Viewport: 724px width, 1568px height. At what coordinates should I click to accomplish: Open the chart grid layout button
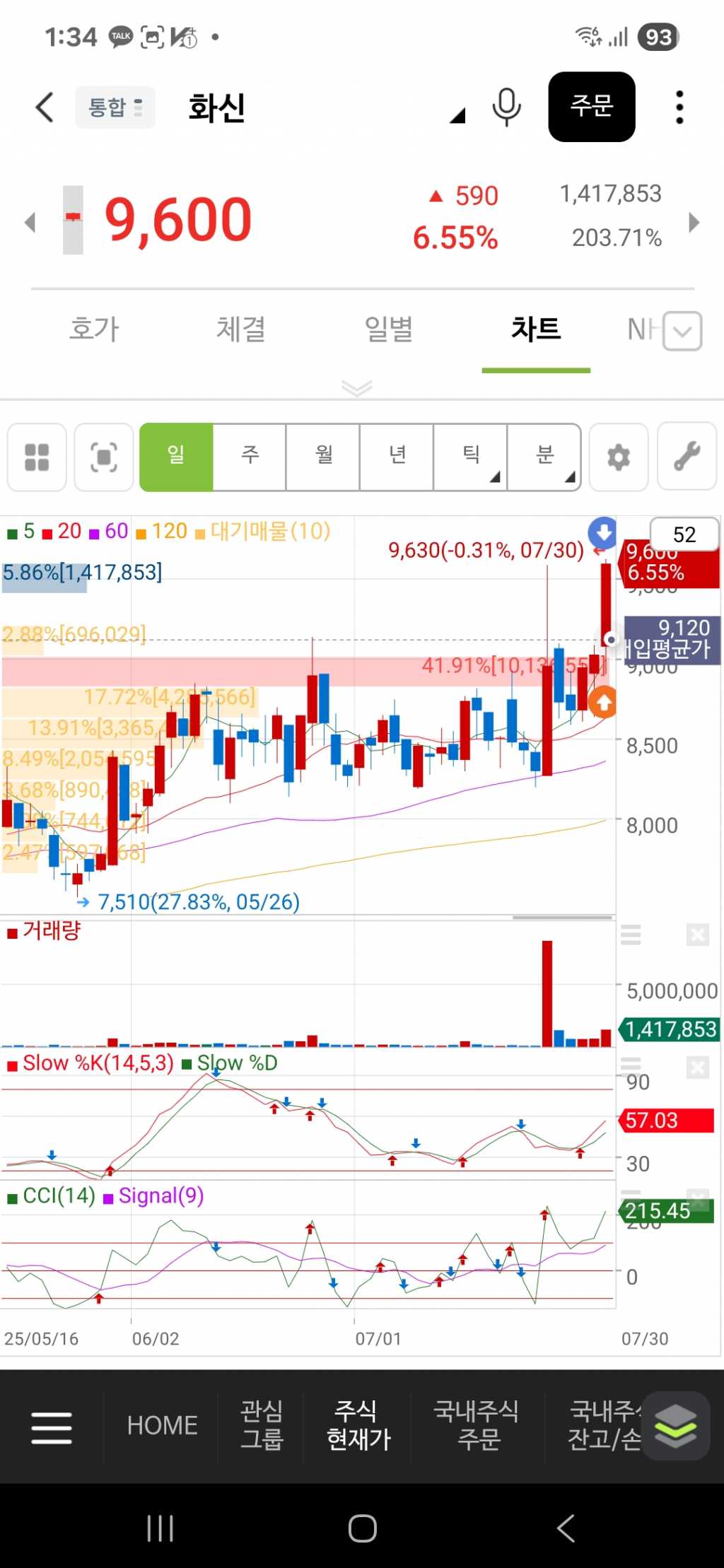(37, 457)
